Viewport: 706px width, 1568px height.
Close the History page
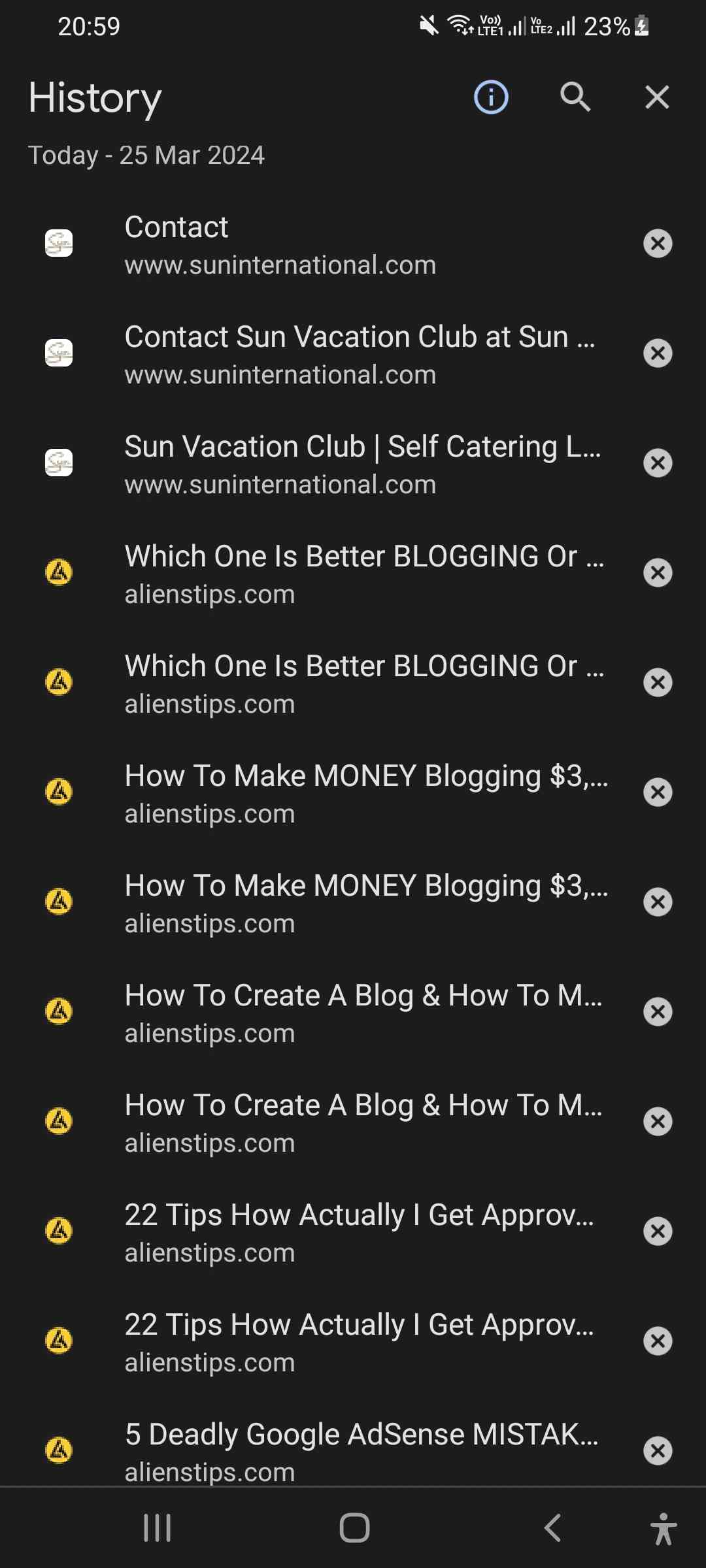657,97
